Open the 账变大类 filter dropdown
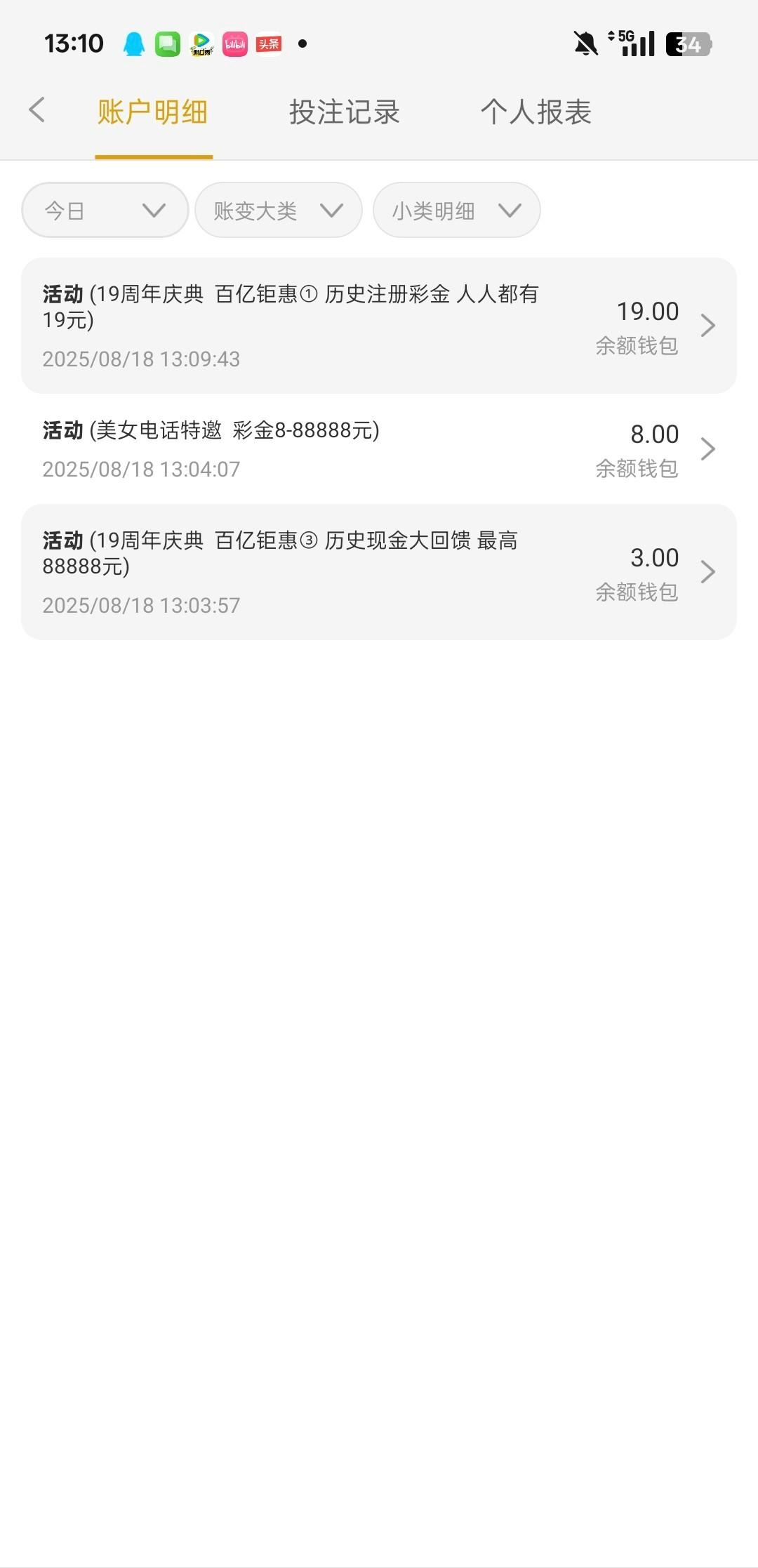Screen dimensions: 758x1568 pos(278,210)
